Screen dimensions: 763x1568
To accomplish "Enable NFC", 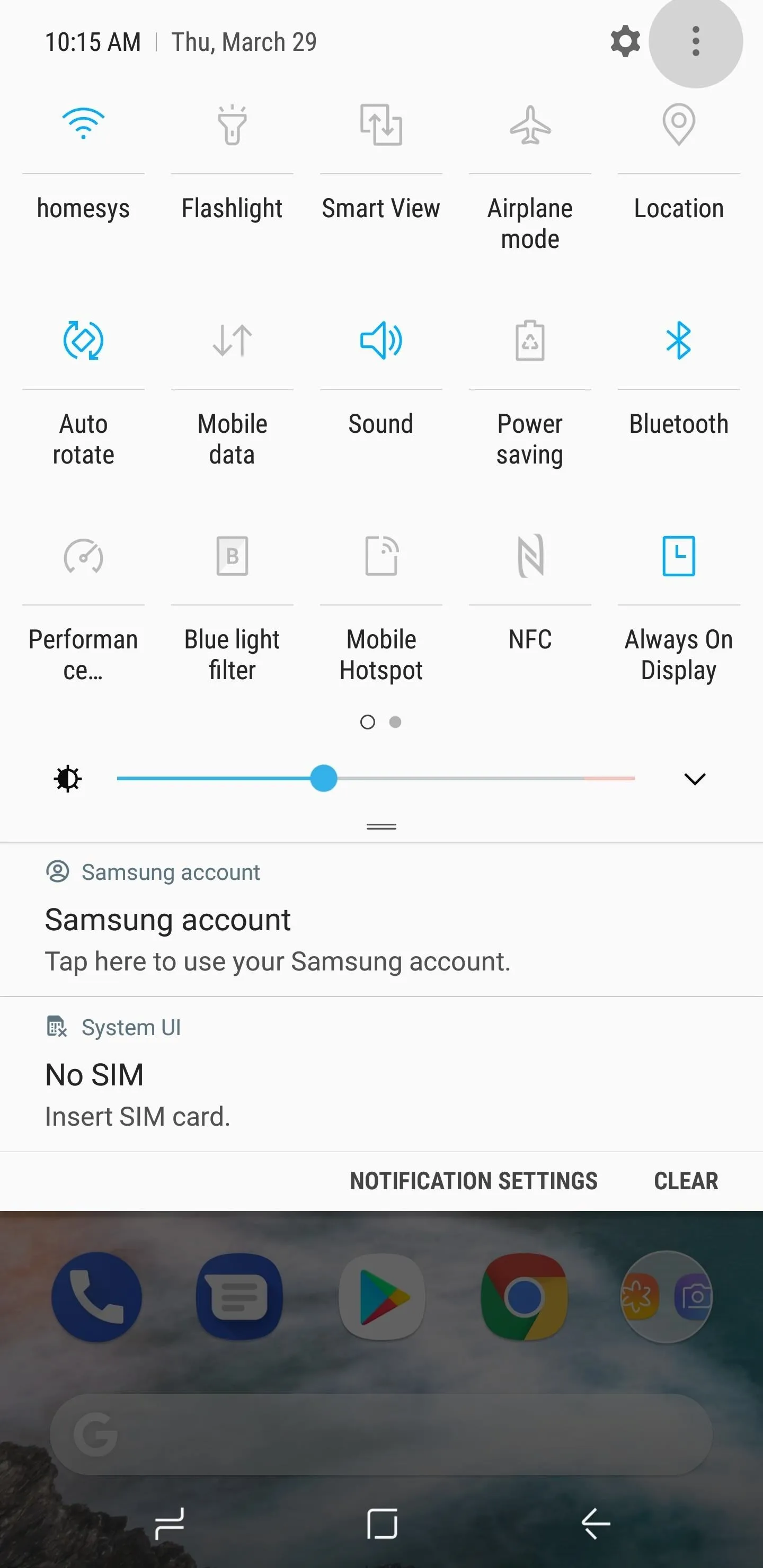I will click(530, 556).
